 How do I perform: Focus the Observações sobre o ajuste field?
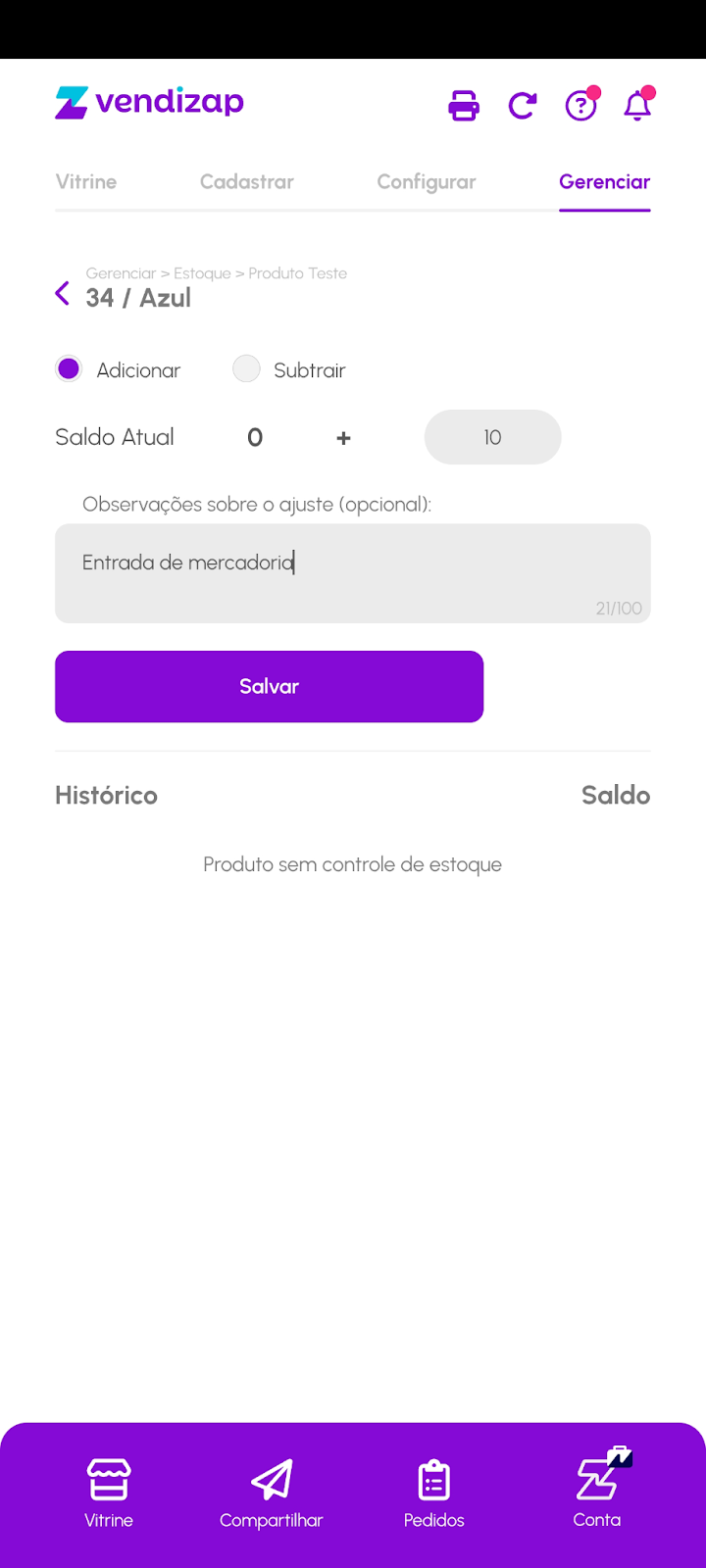point(352,573)
